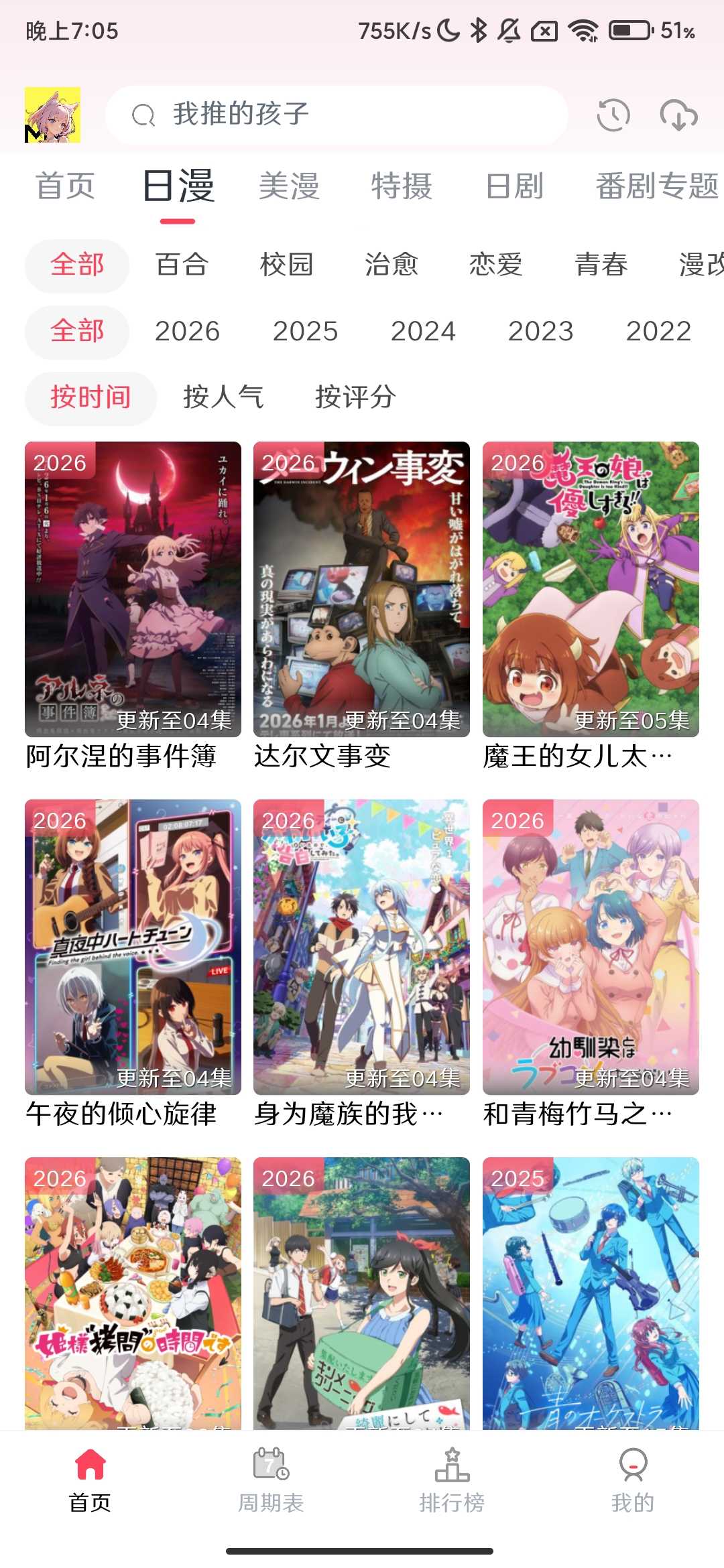Open the anime 达尔文事变
The height and width of the screenshot is (1568, 724).
[361, 590]
